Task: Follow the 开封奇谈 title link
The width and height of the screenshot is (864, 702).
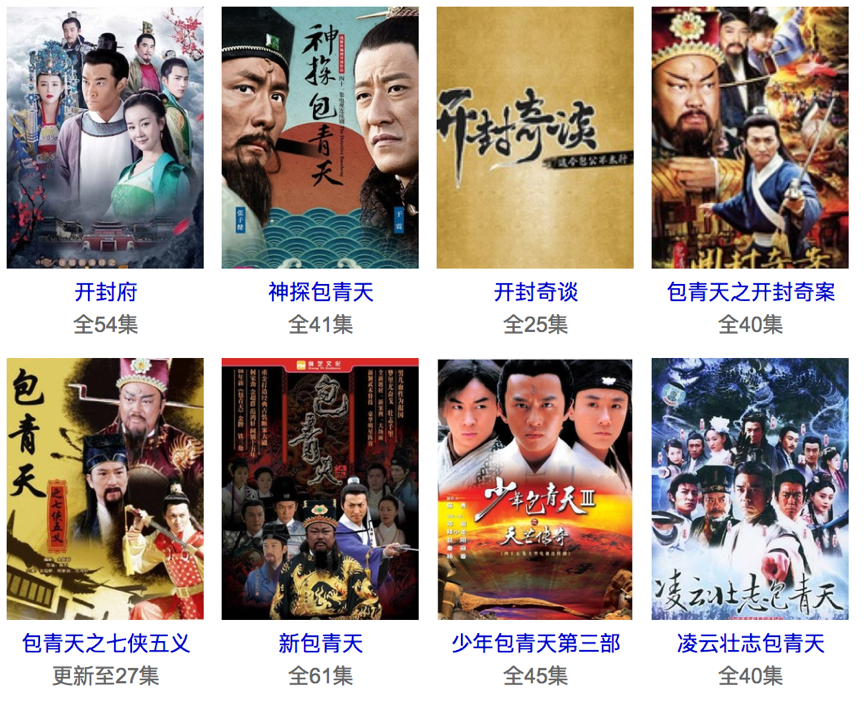Action: click(x=535, y=292)
